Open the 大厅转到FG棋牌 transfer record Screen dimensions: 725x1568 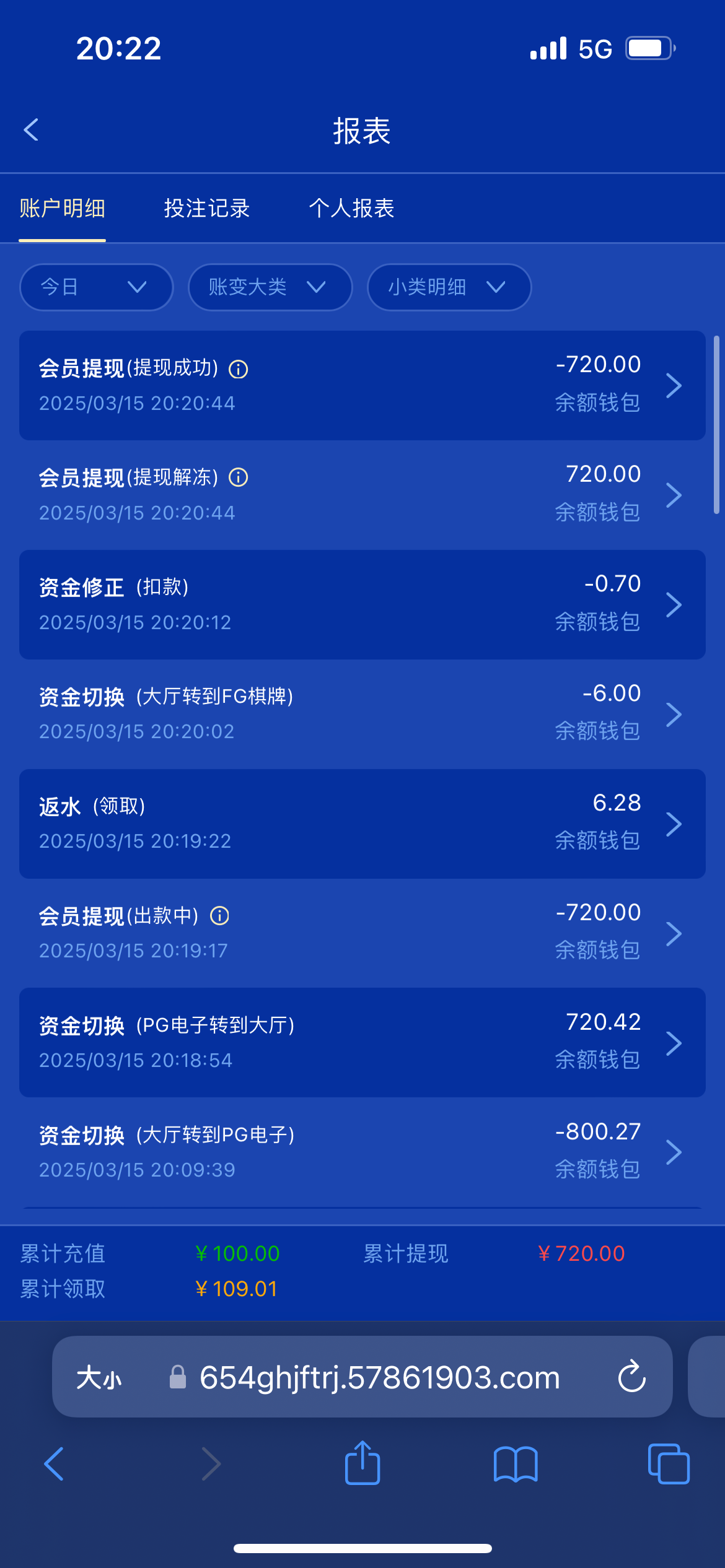tap(362, 714)
